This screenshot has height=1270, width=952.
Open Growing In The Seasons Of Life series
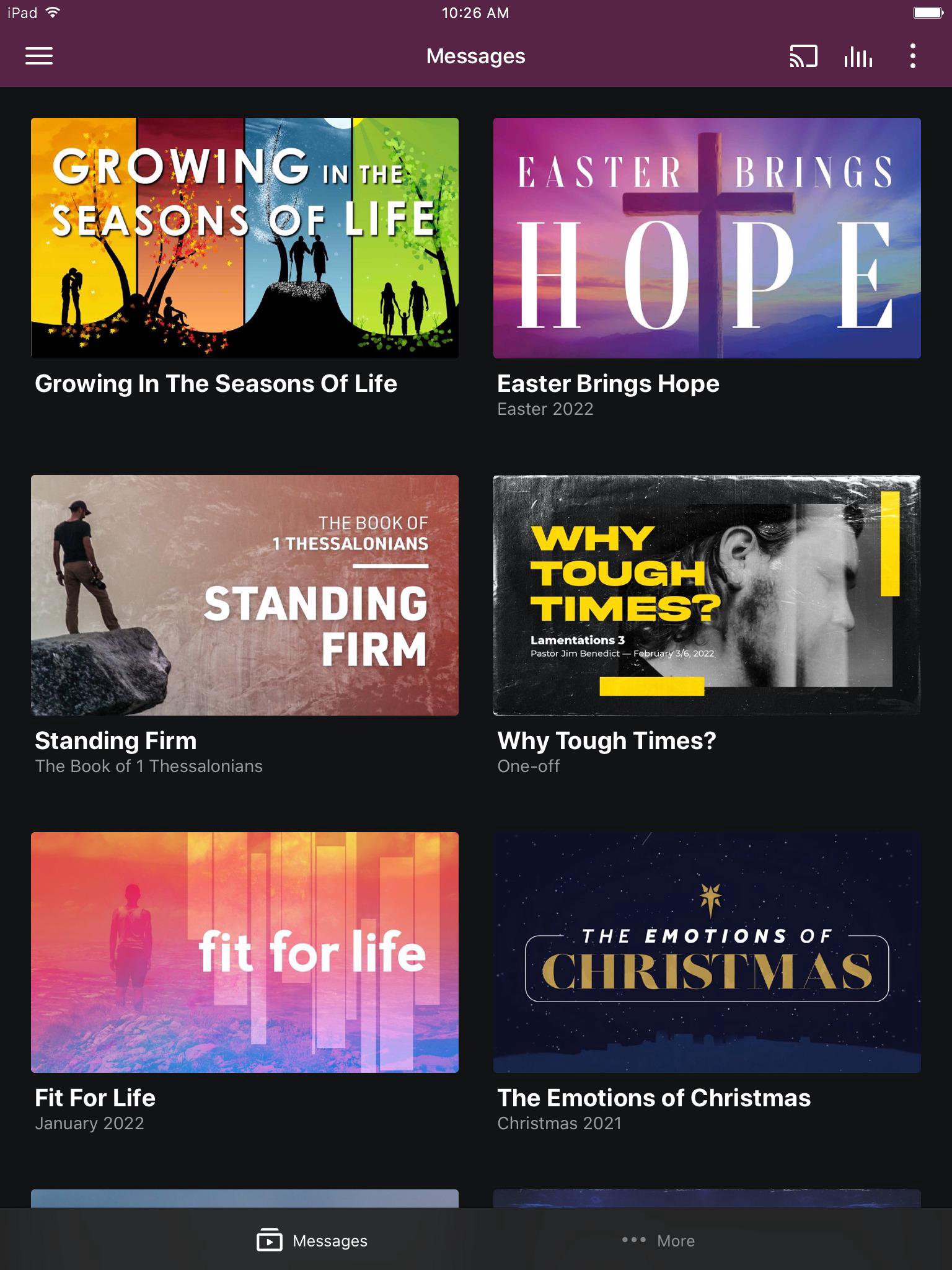click(245, 238)
